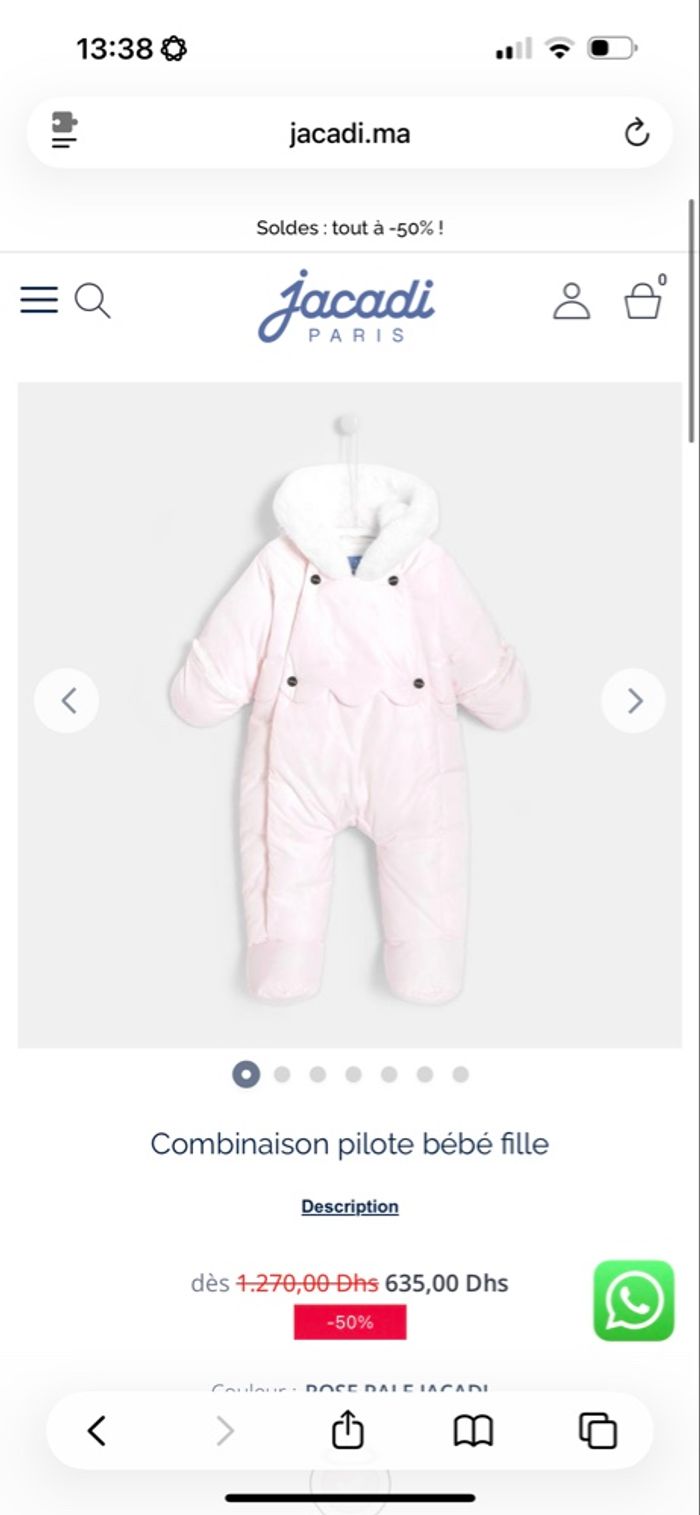Tap the jacadi.ma address bar
The width and height of the screenshot is (700, 1515).
pyautogui.click(x=350, y=133)
